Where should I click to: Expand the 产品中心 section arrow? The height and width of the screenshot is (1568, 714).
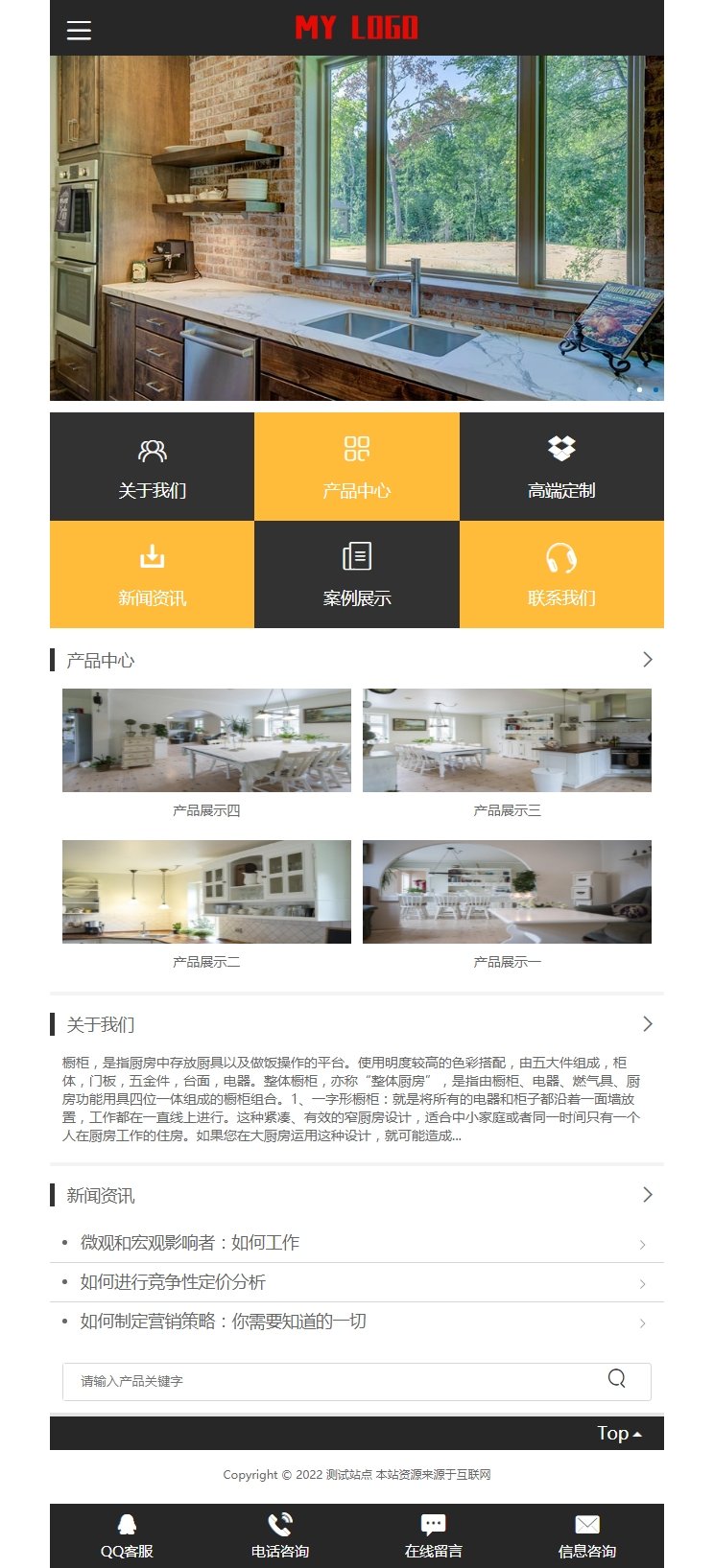click(648, 660)
